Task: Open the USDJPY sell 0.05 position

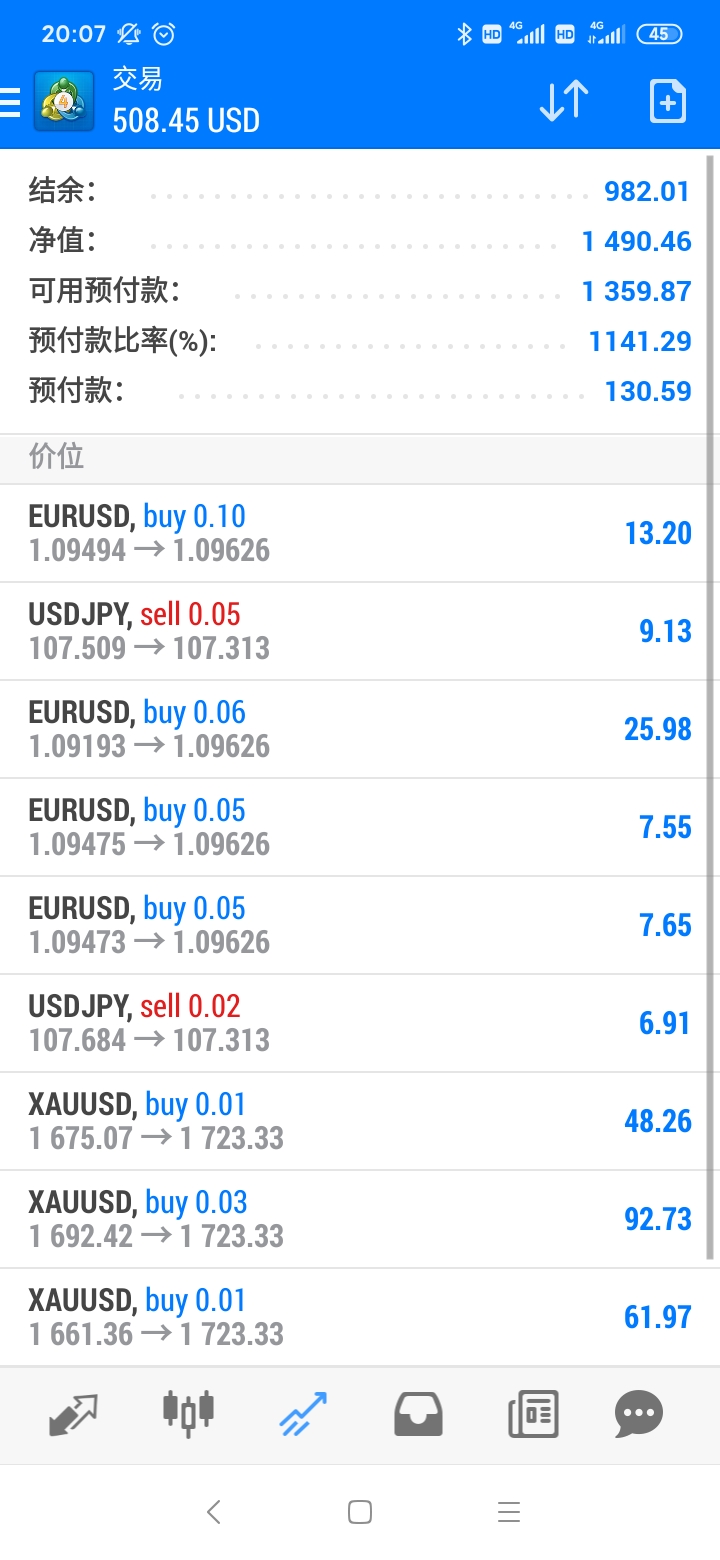Action: (360, 631)
